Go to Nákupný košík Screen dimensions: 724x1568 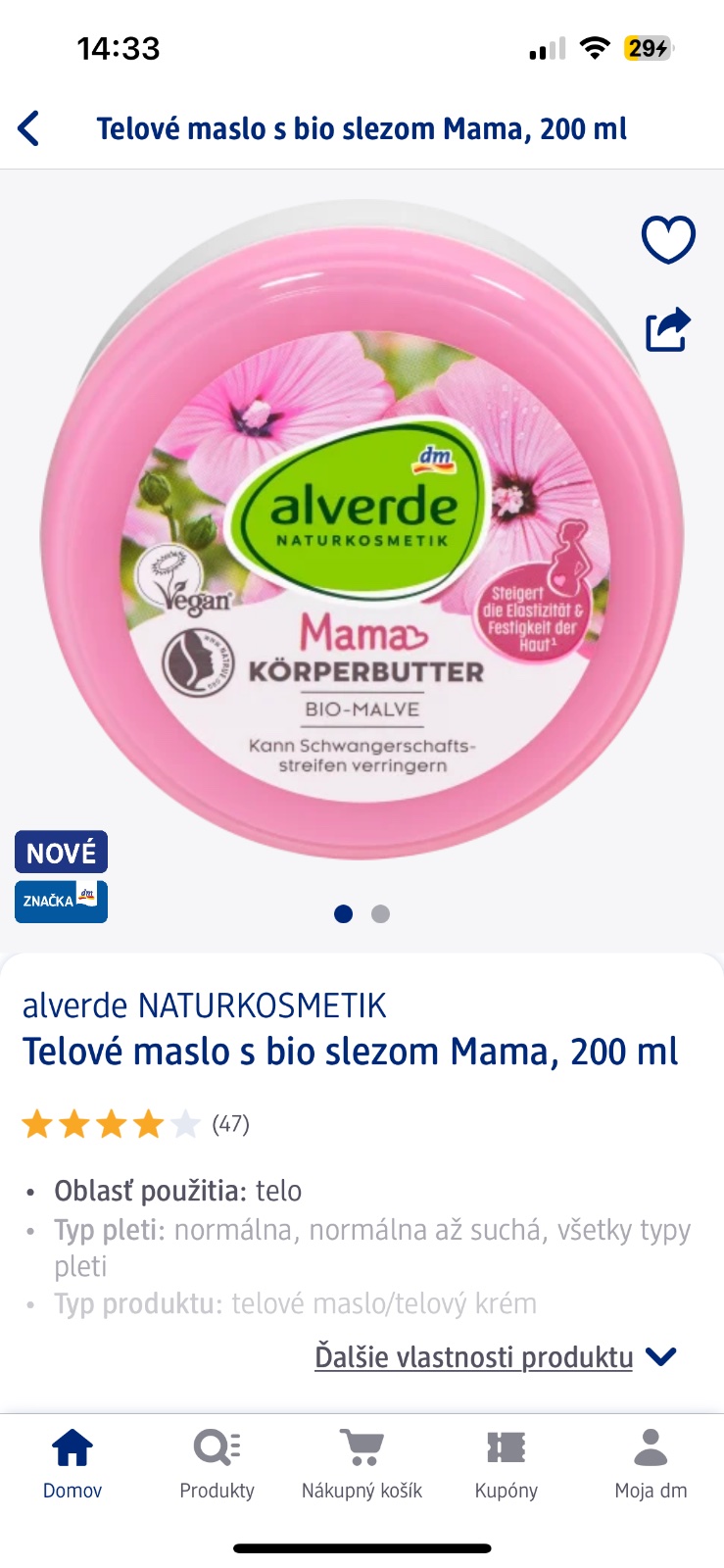coord(362,1463)
